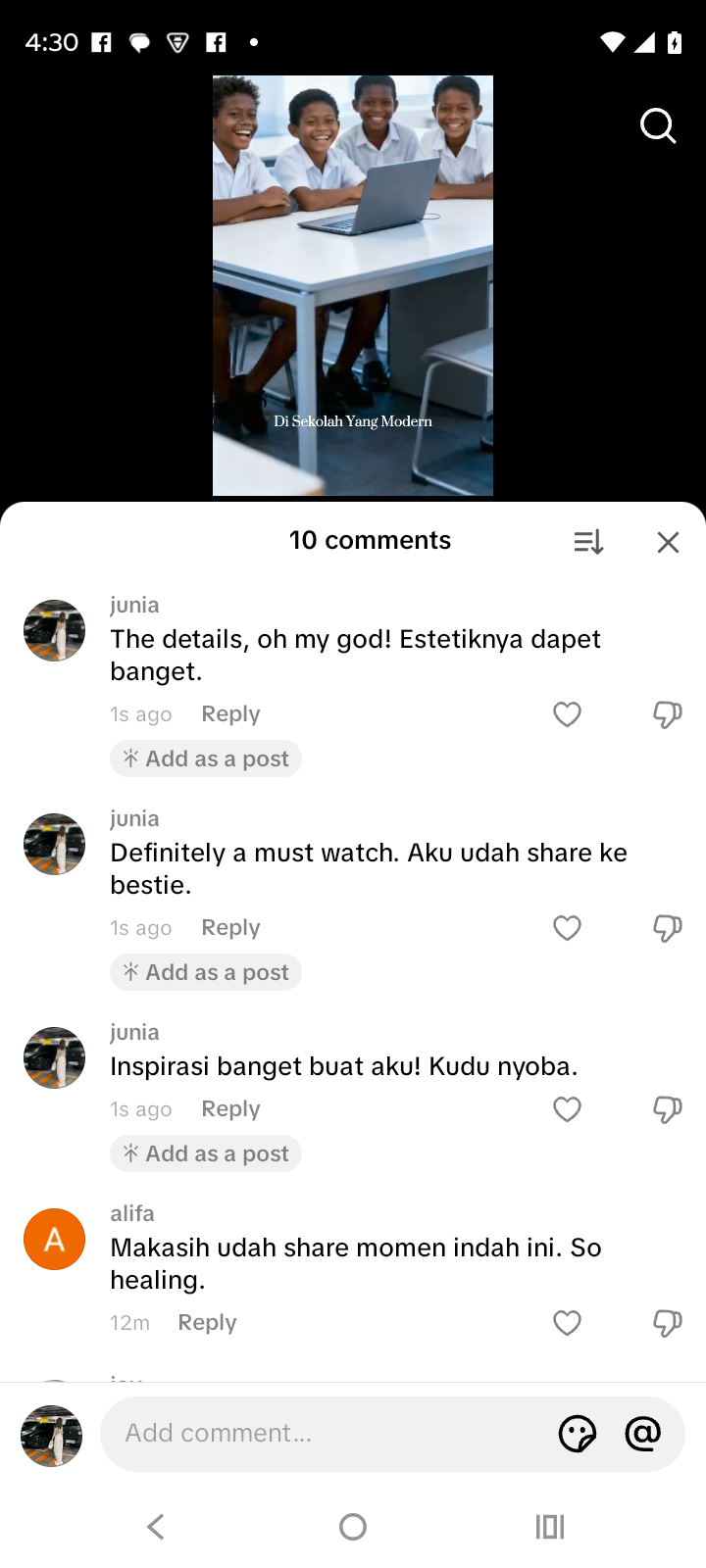
Task: Sort the comments list
Action: [x=588, y=542]
